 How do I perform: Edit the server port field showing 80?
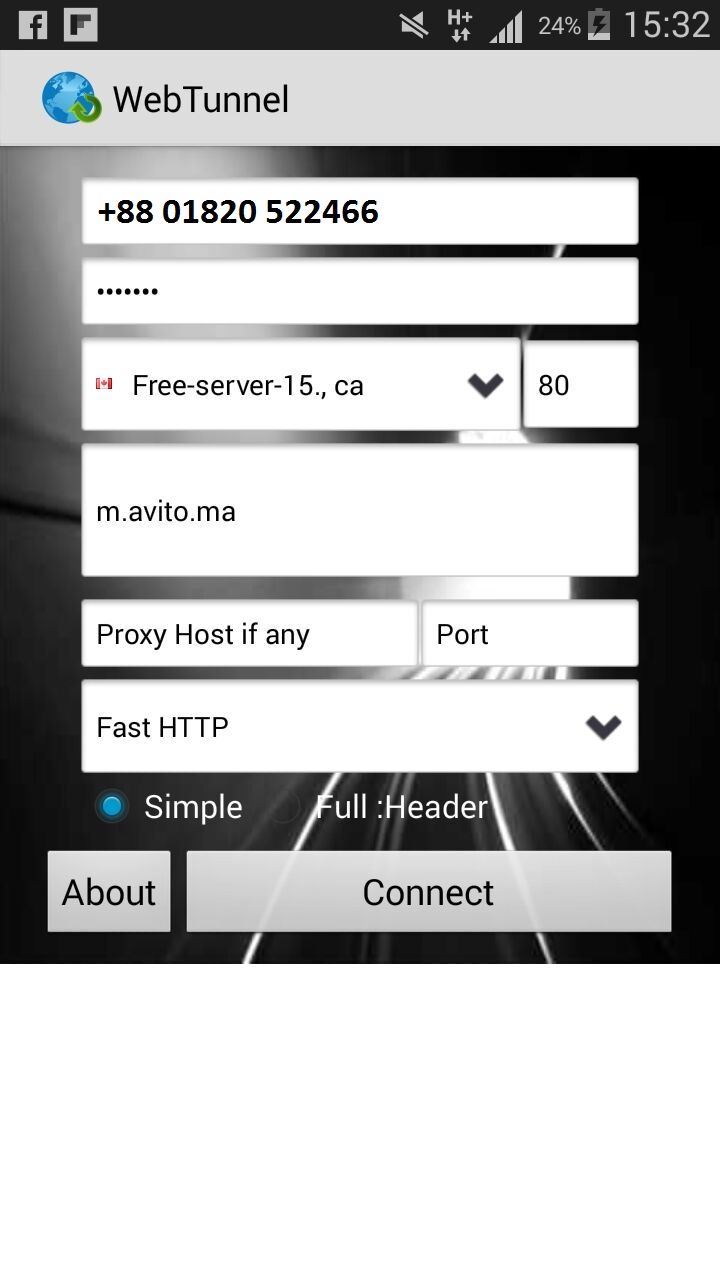(x=580, y=385)
